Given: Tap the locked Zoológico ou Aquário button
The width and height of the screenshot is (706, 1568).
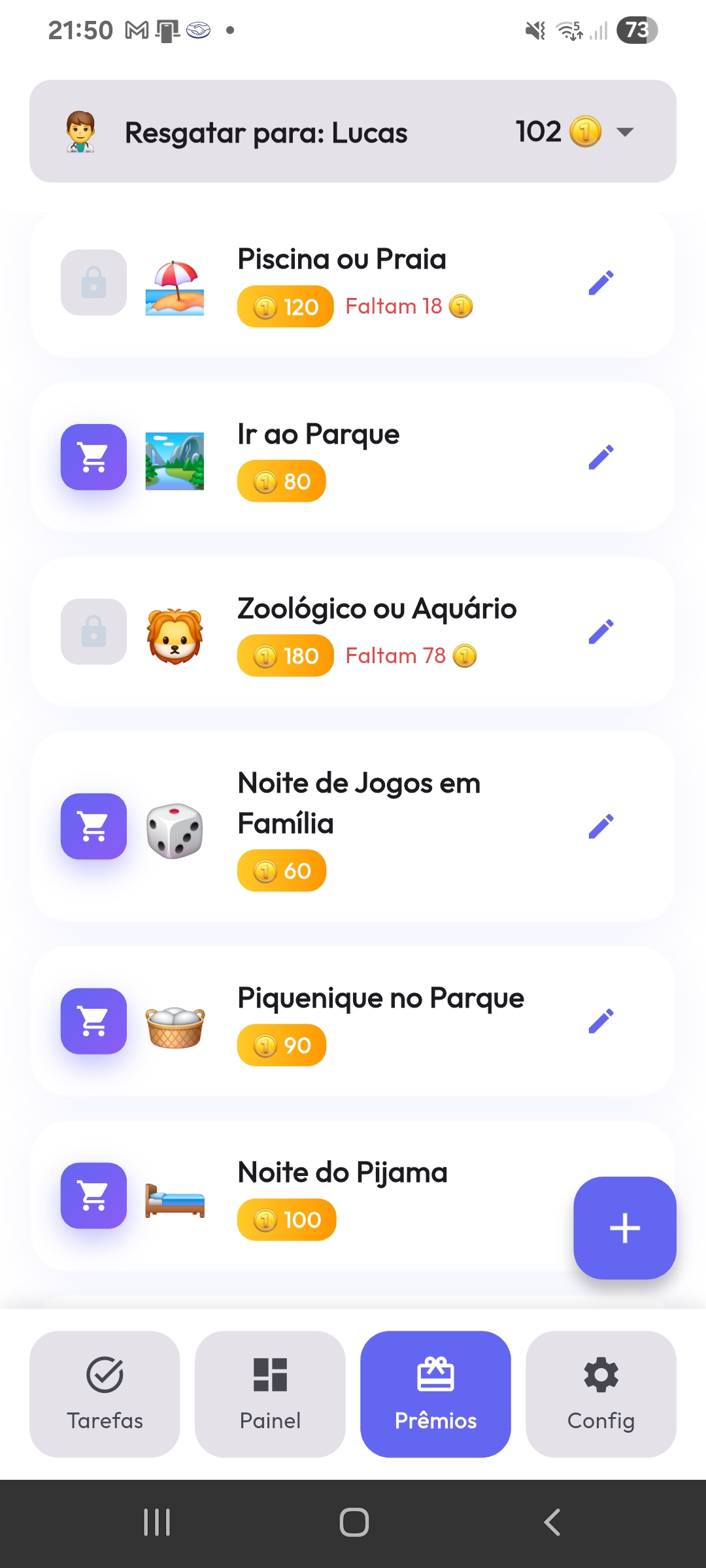Looking at the screenshot, I should click(93, 632).
